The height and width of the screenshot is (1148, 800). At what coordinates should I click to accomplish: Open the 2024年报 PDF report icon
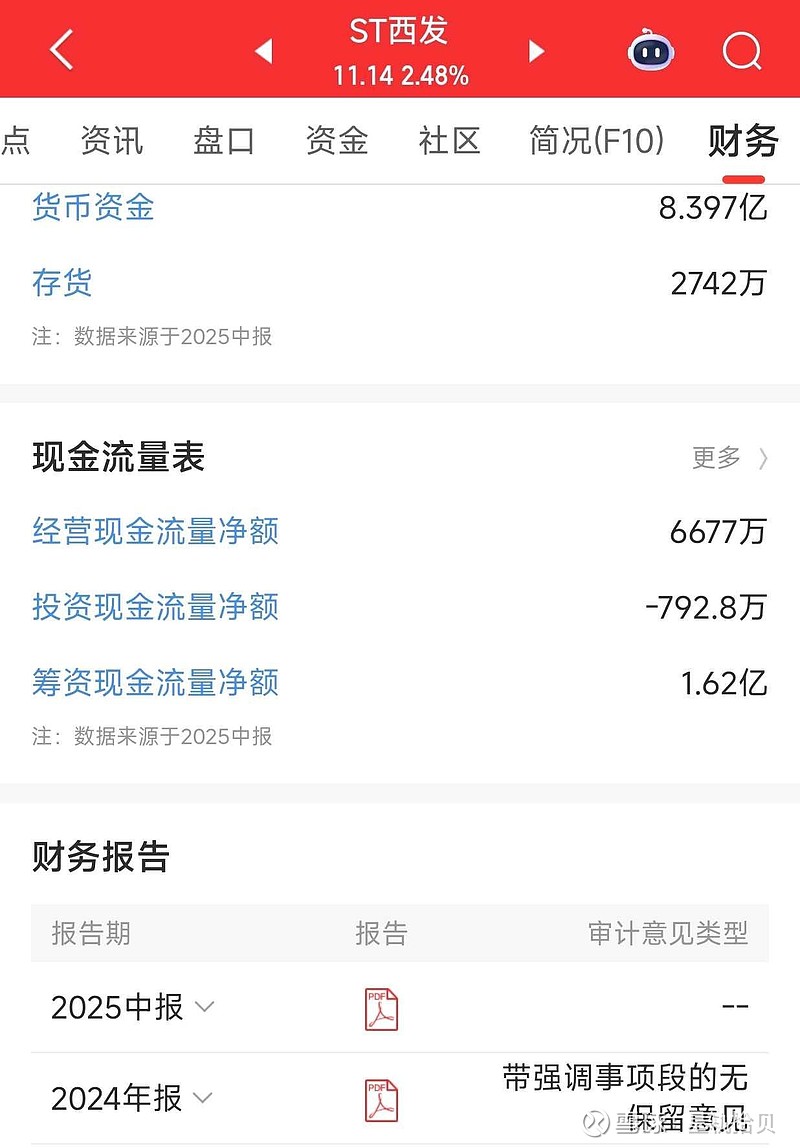coord(380,1098)
